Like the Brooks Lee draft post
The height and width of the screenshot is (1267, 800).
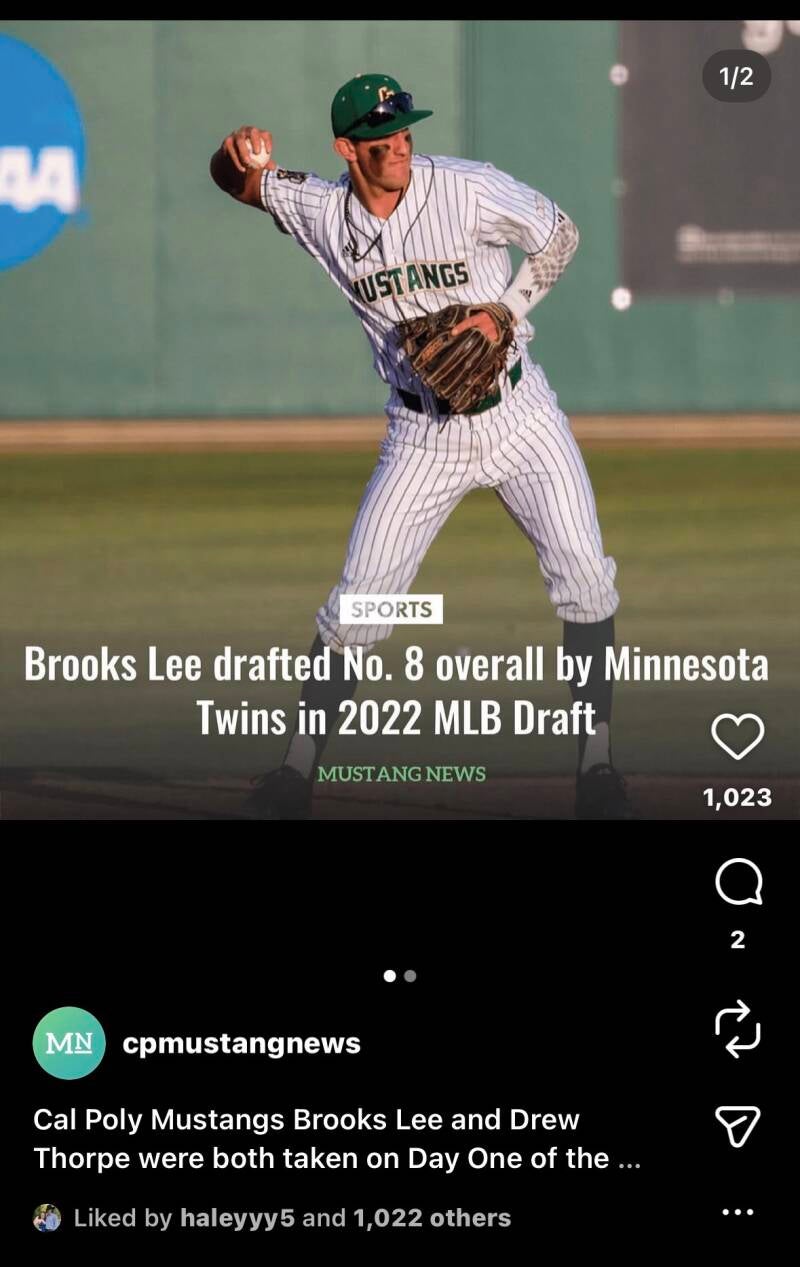pyautogui.click(x=738, y=737)
